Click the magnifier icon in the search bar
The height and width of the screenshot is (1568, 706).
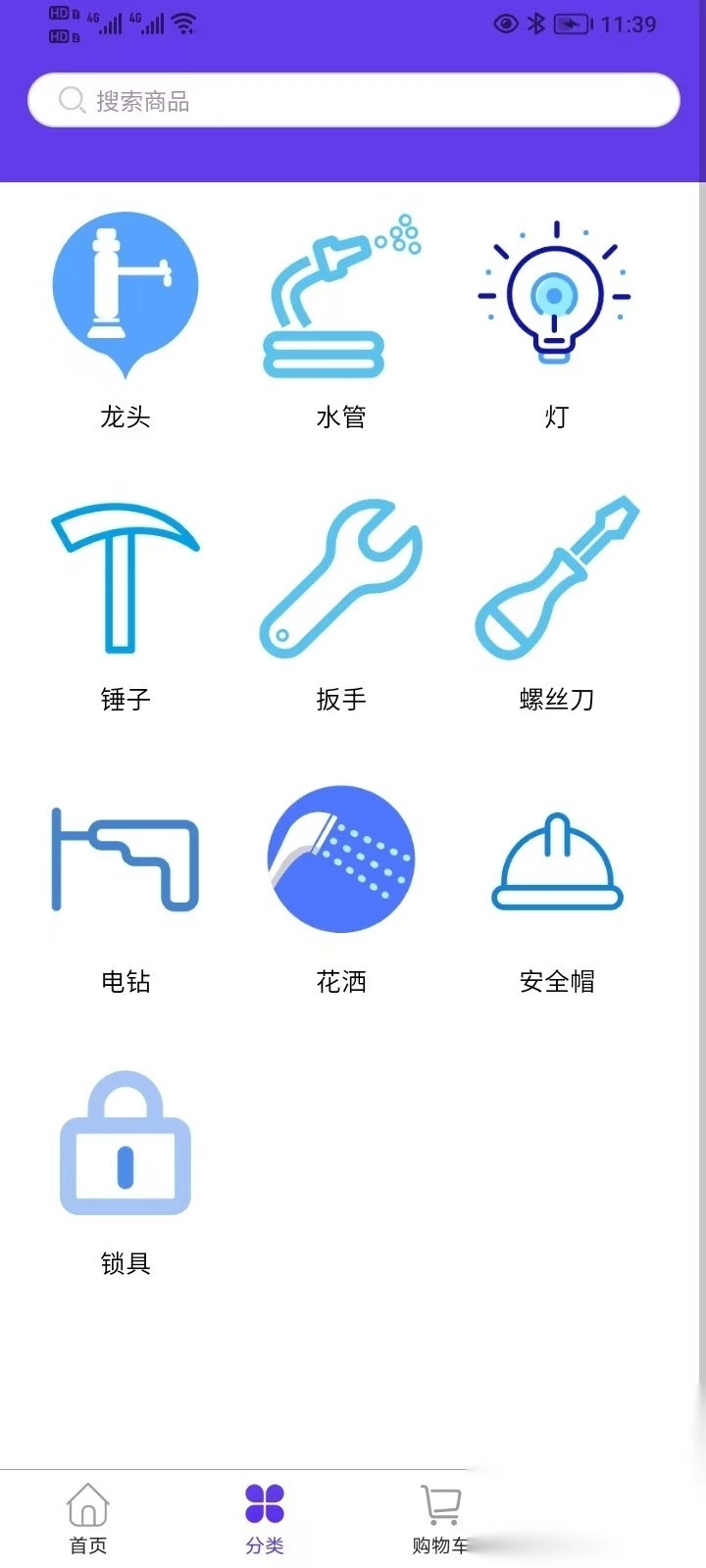coord(71,100)
